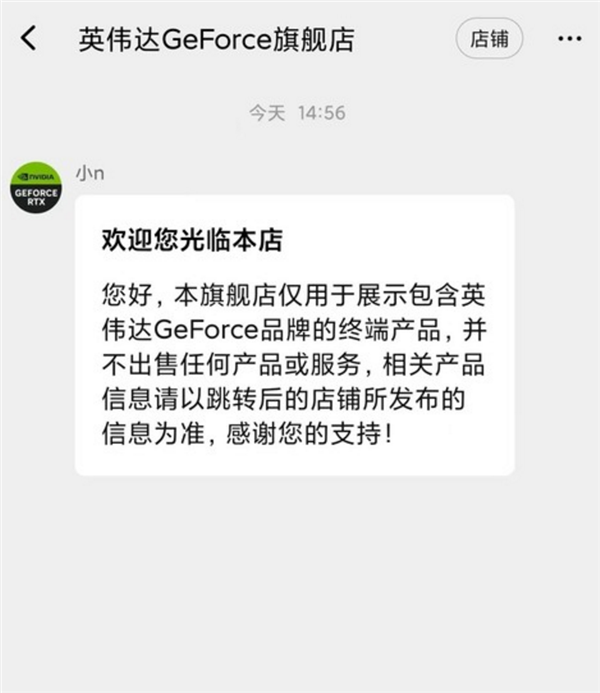The height and width of the screenshot is (693, 600).
Task: Open the 店铺 store button
Action: point(489,39)
